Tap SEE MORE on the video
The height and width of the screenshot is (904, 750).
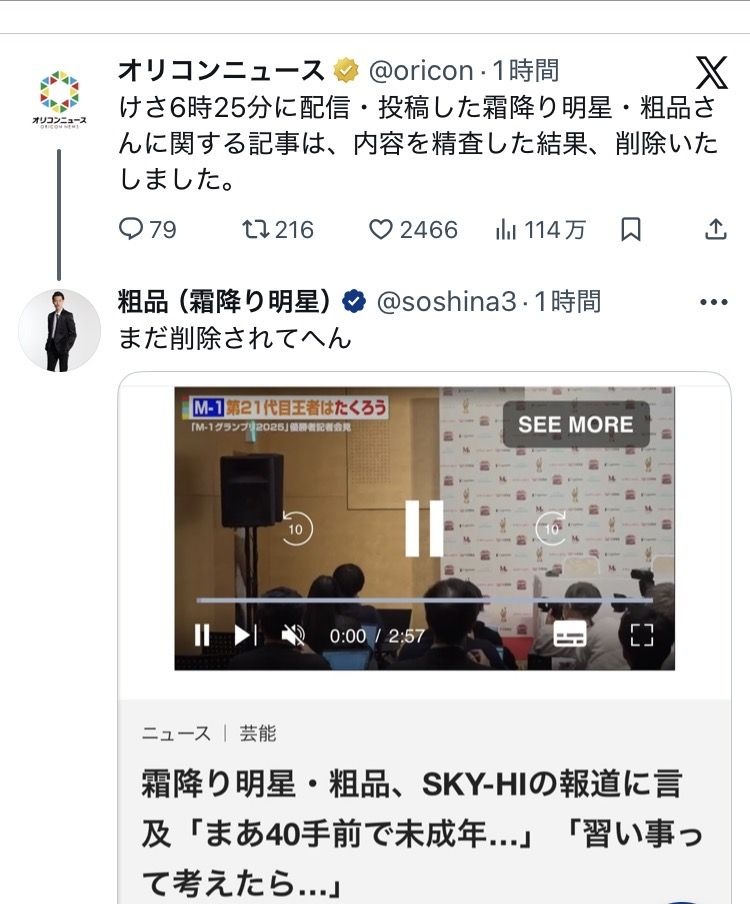click(575, 424)
